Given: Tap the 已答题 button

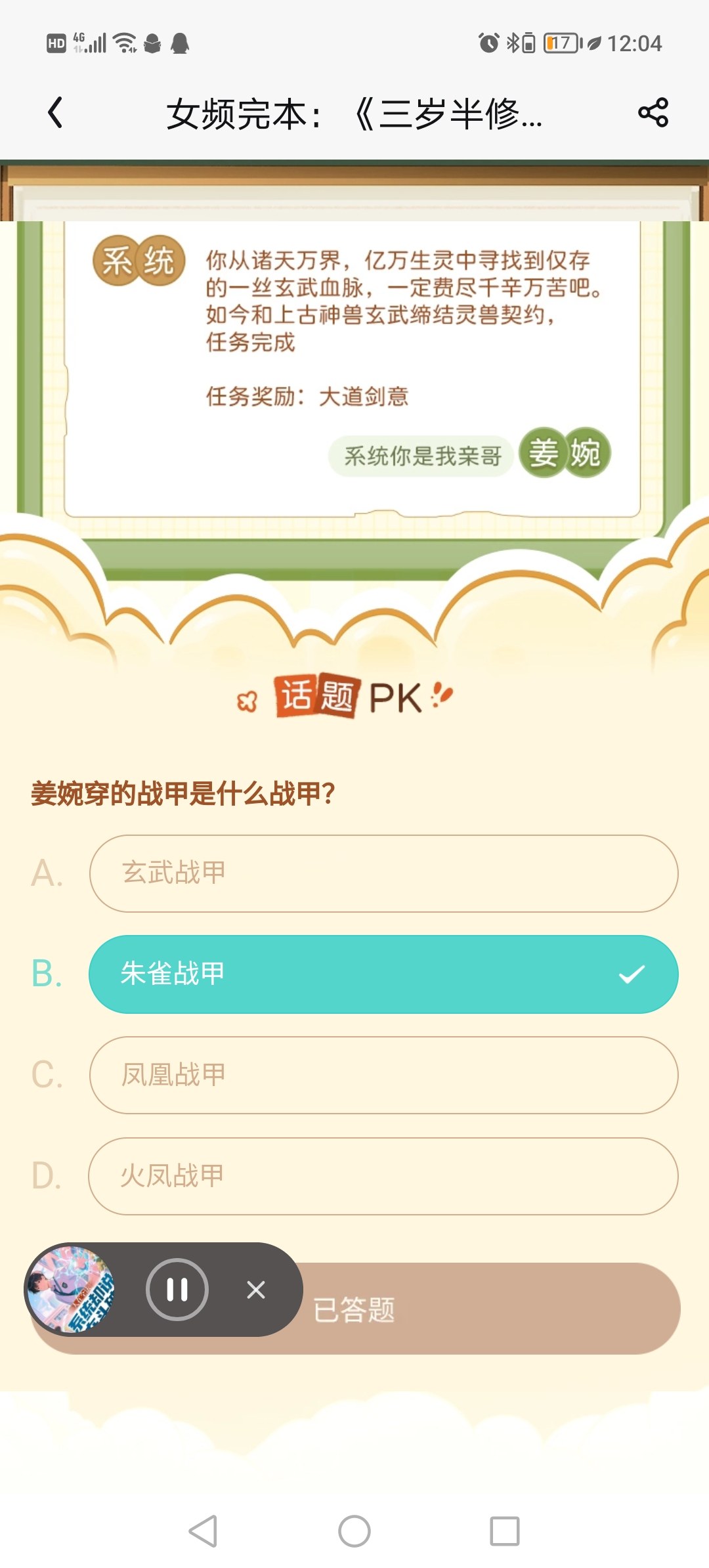Looking at the screenshot, I should [486, 1309].
